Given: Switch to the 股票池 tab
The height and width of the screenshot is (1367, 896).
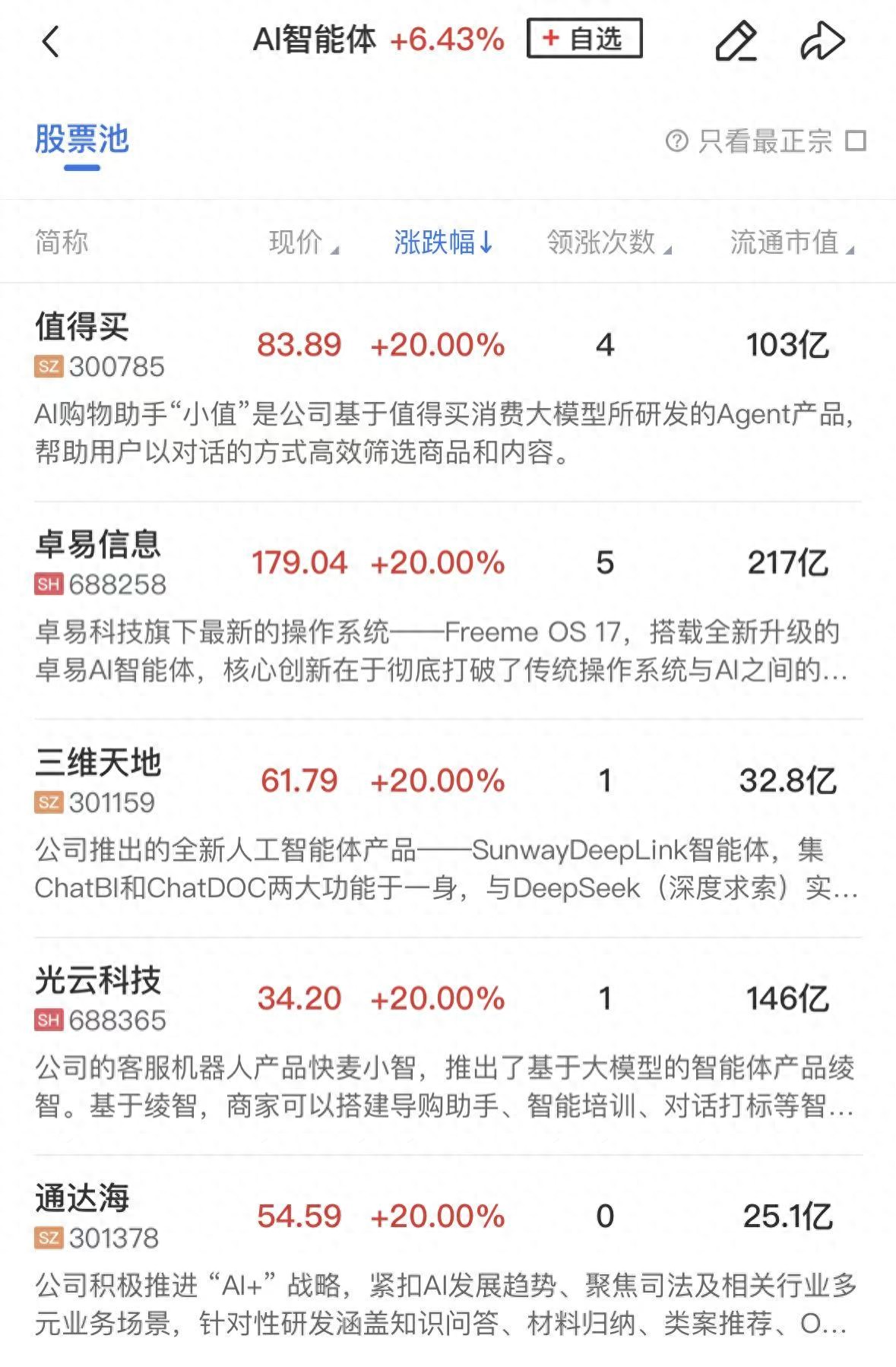Looking at the screenshot, I should point(84,141).
